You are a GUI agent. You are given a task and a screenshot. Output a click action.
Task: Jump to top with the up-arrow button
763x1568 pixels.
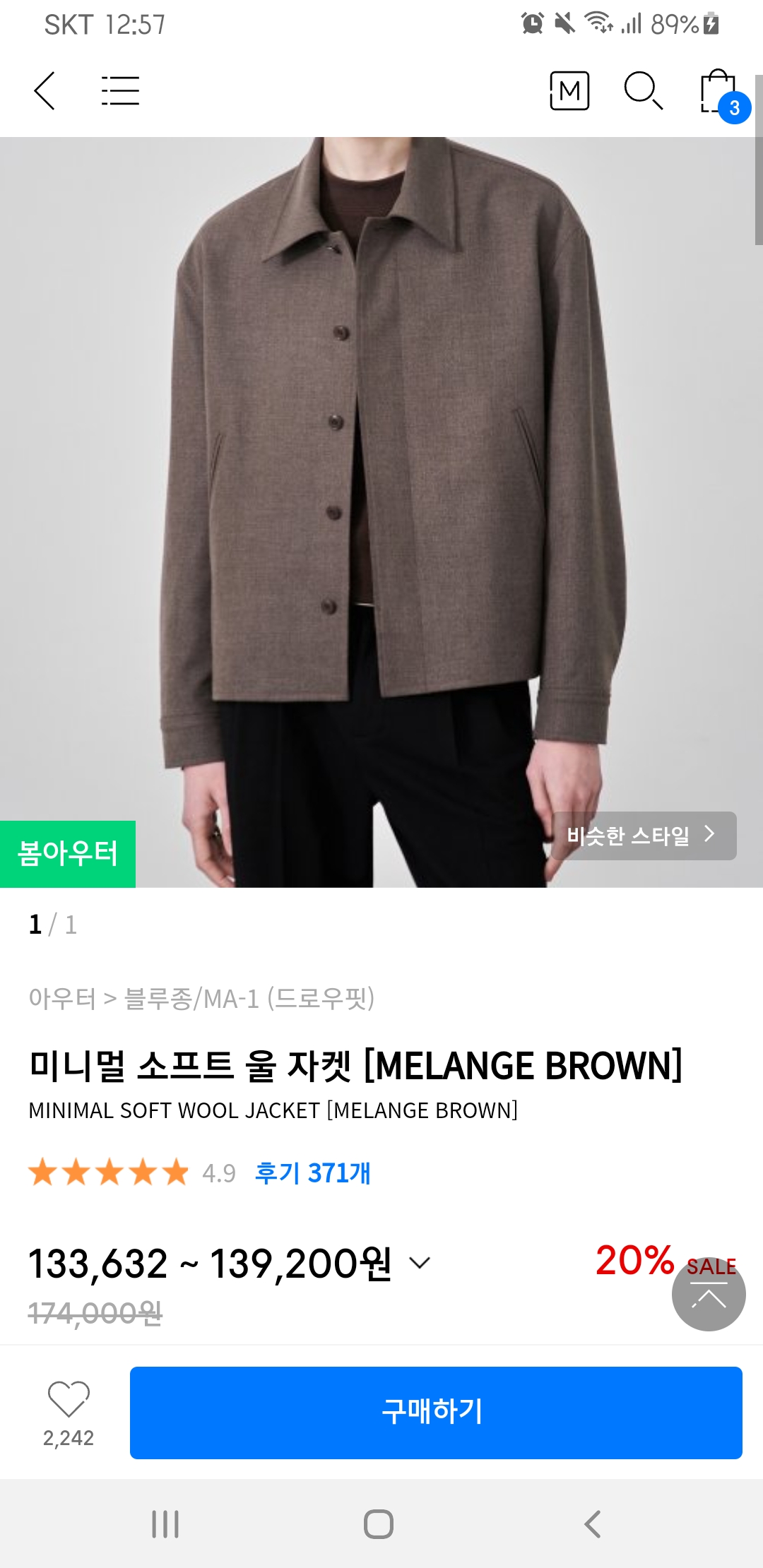coord(709,1295)
